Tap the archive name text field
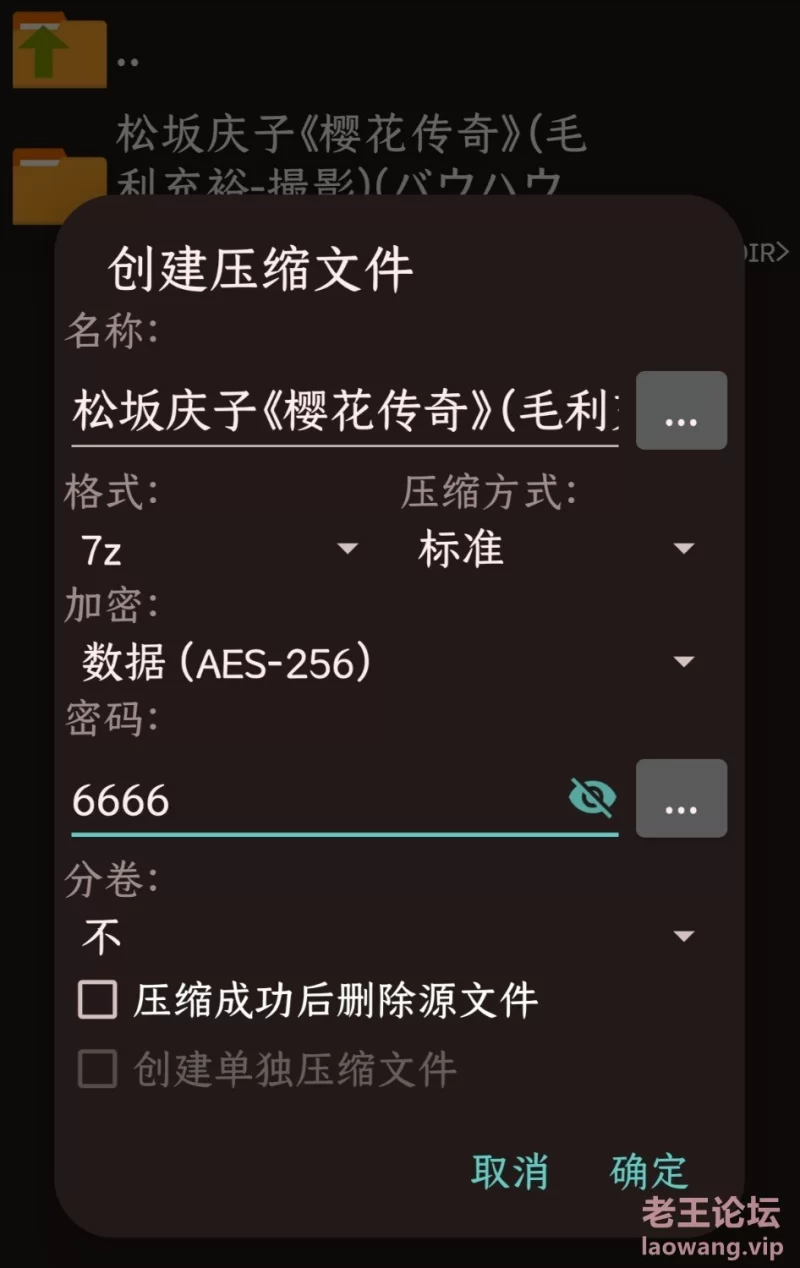This screenshot has height=1268, width=800. (x=344, y=411)
